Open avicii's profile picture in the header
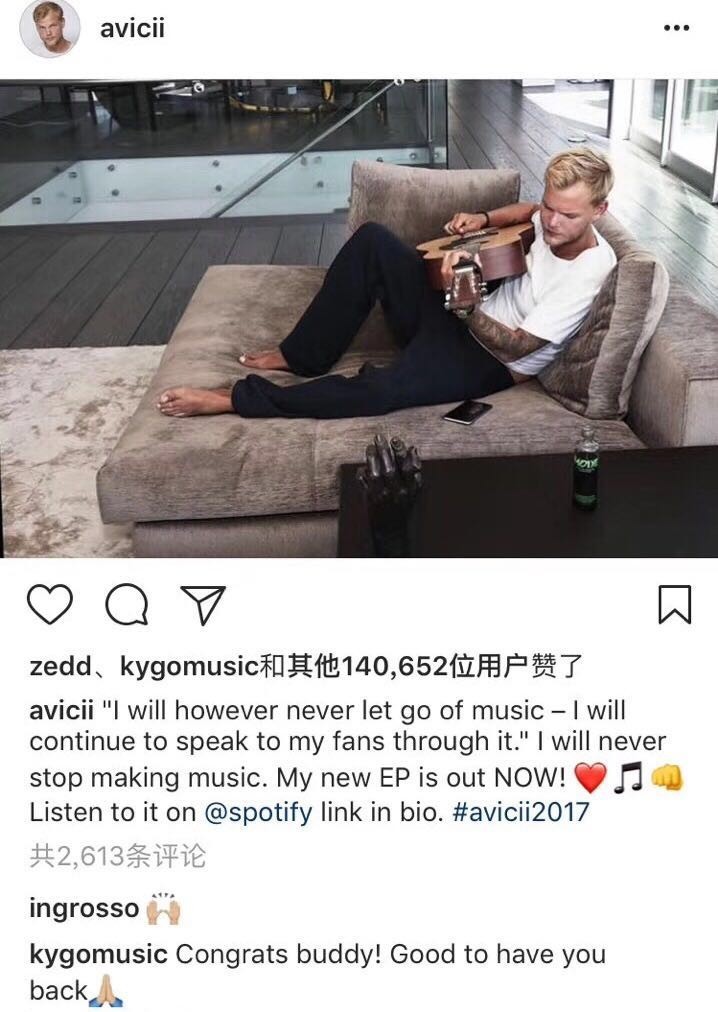Screen dimensions: 718x1012 click(49, 30)
